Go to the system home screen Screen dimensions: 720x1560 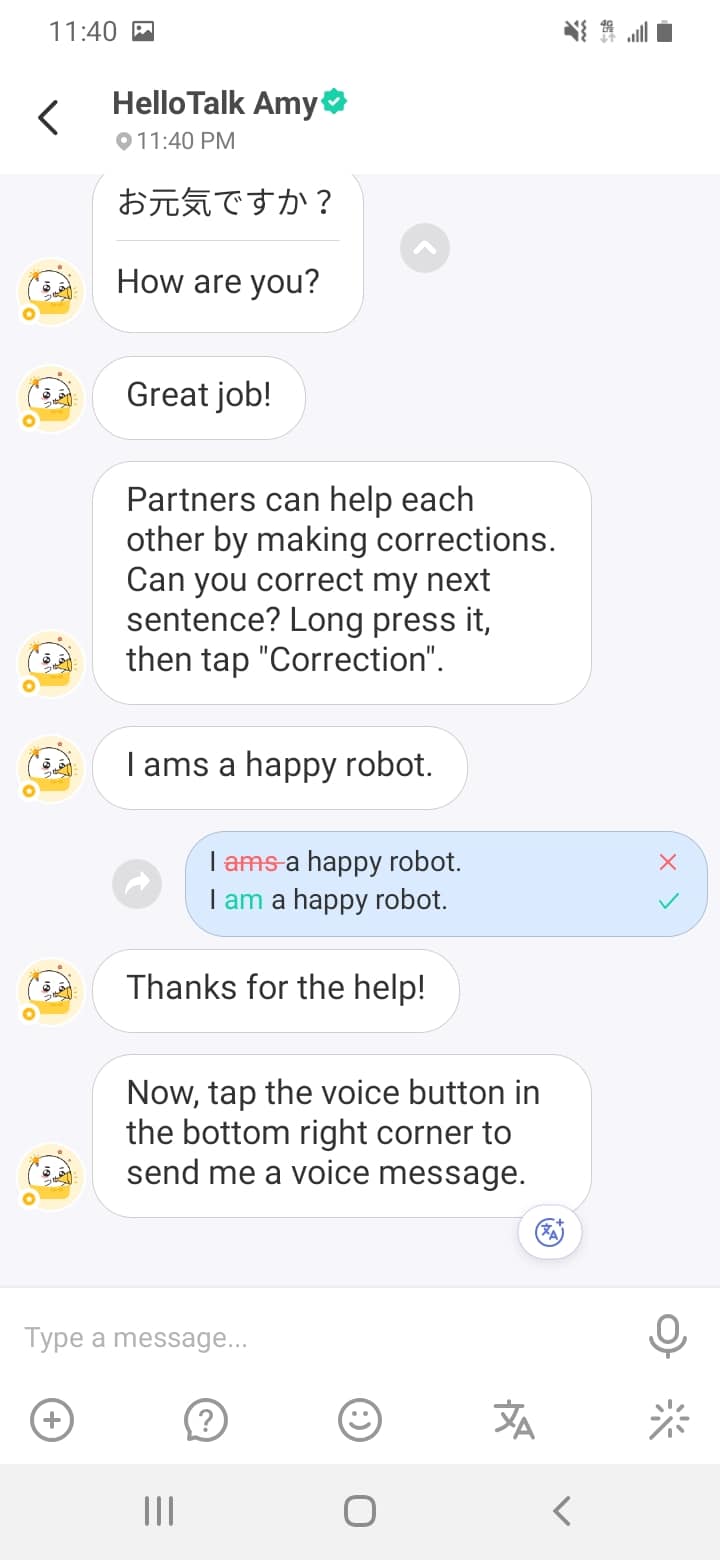coord(360,1510)
